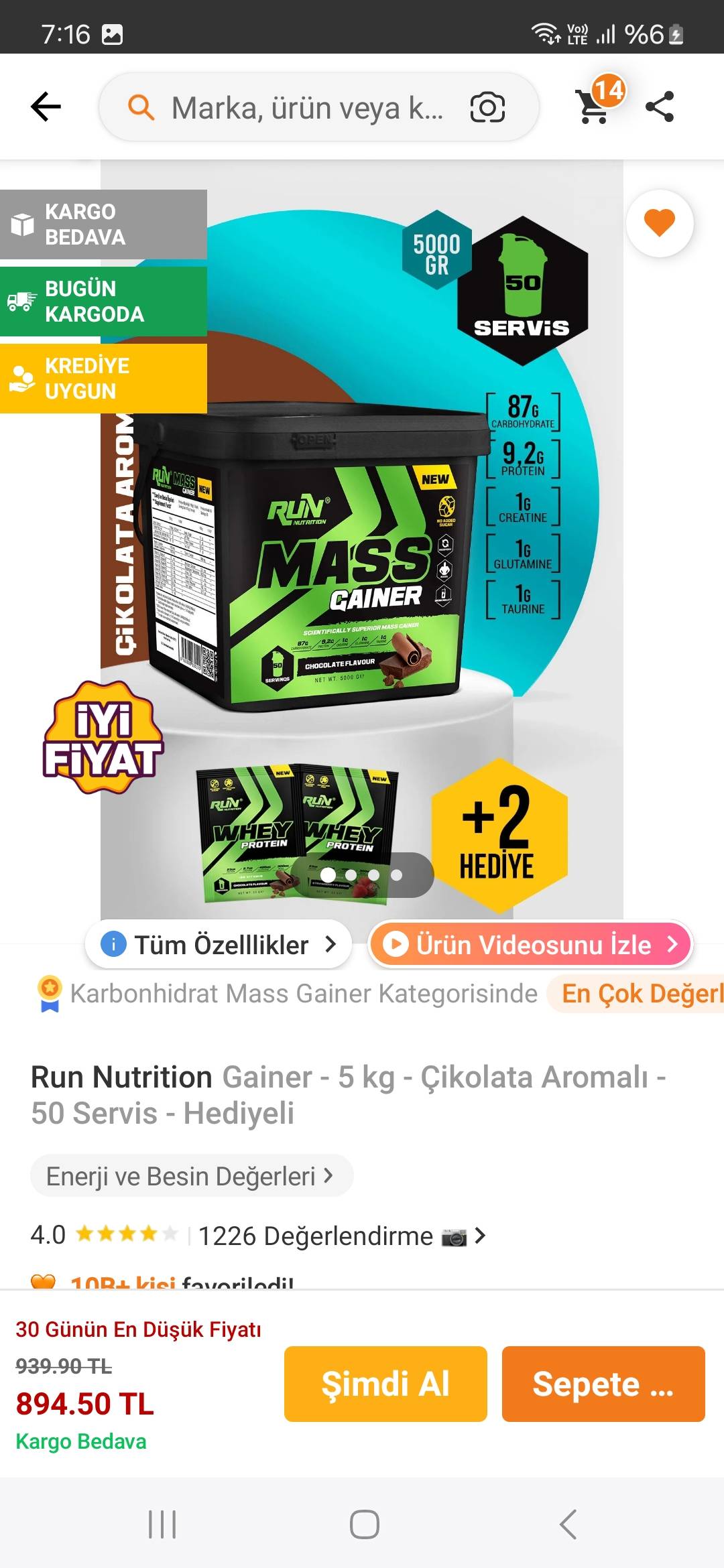Image resolution: width=724 pixels, height=1568 pixels.
Task: Watch the product video
Action: point(530,945)
